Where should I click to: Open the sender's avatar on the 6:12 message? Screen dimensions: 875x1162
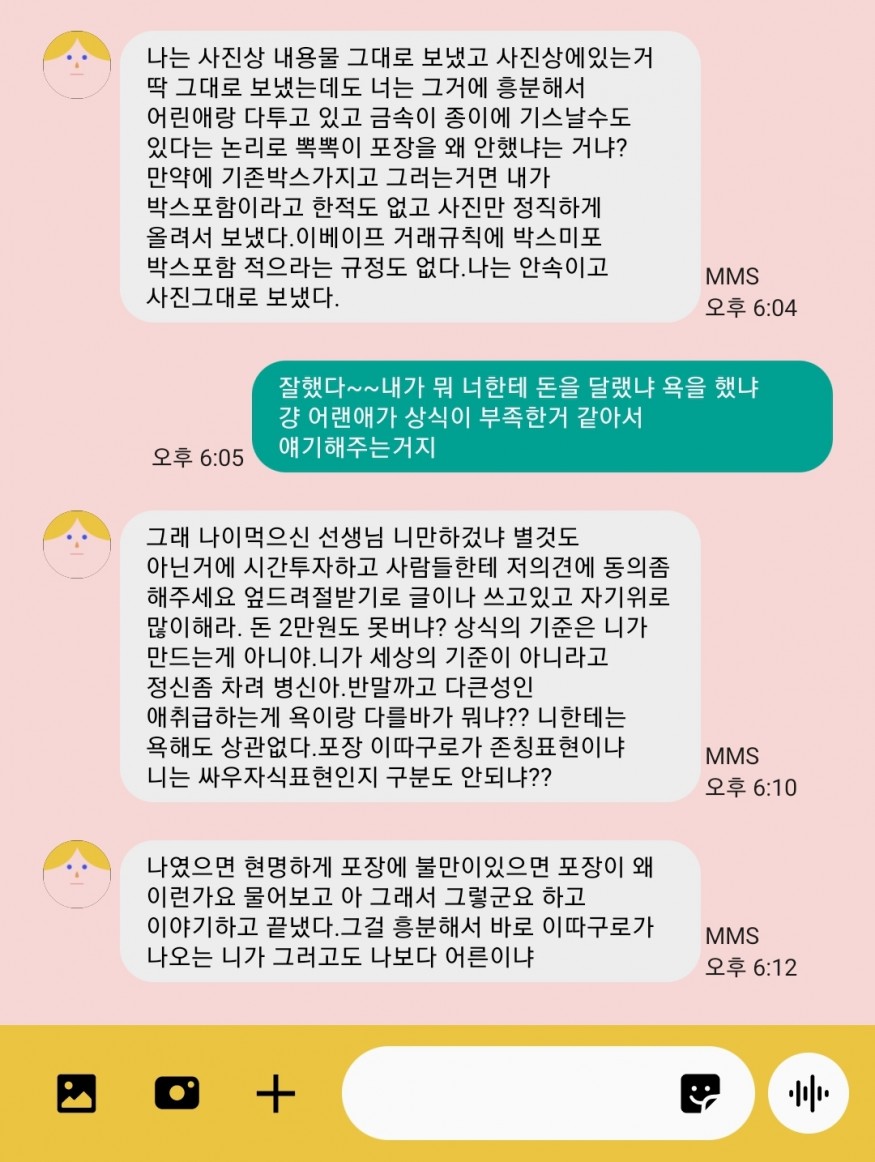pyautogui.click(x=77, y=874)
